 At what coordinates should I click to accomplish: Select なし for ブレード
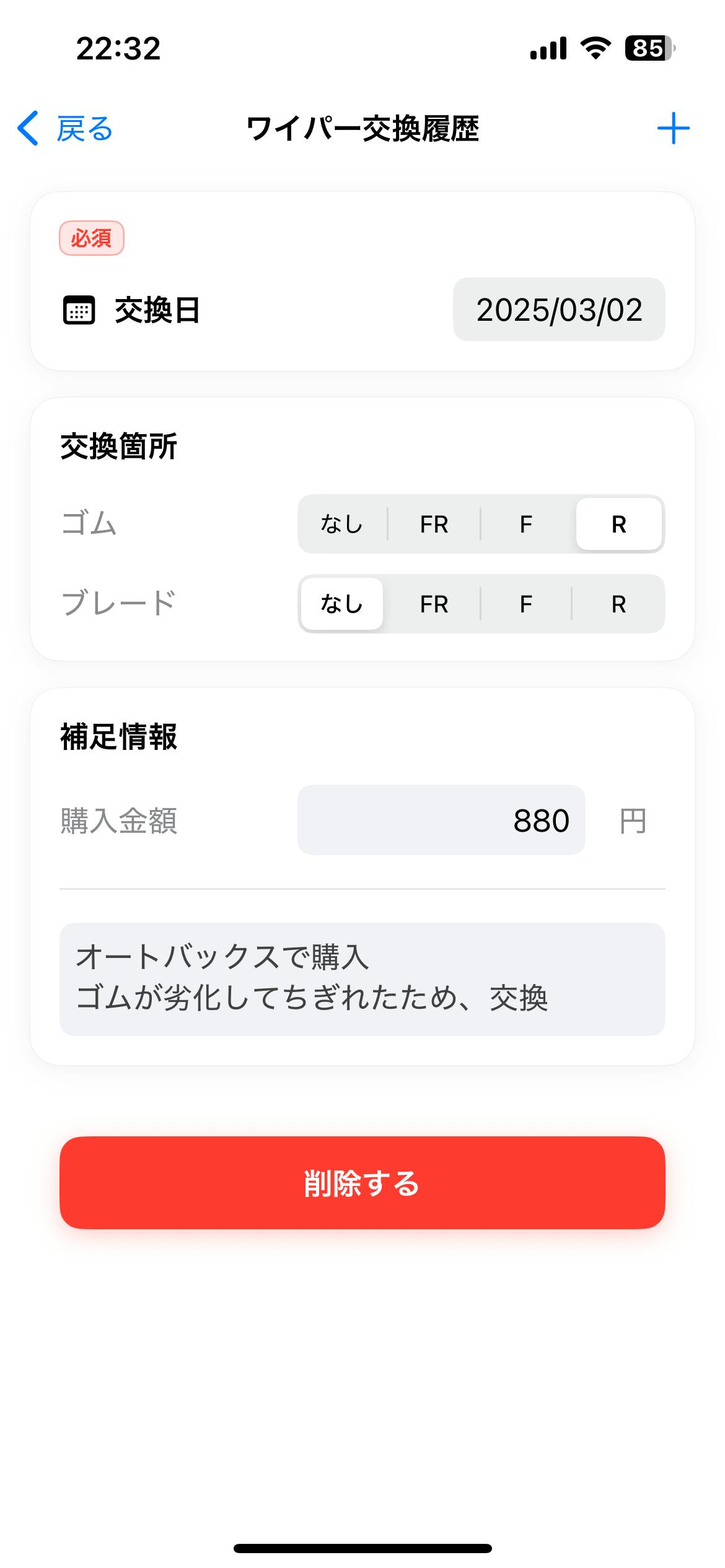click(x=341, y=604)
